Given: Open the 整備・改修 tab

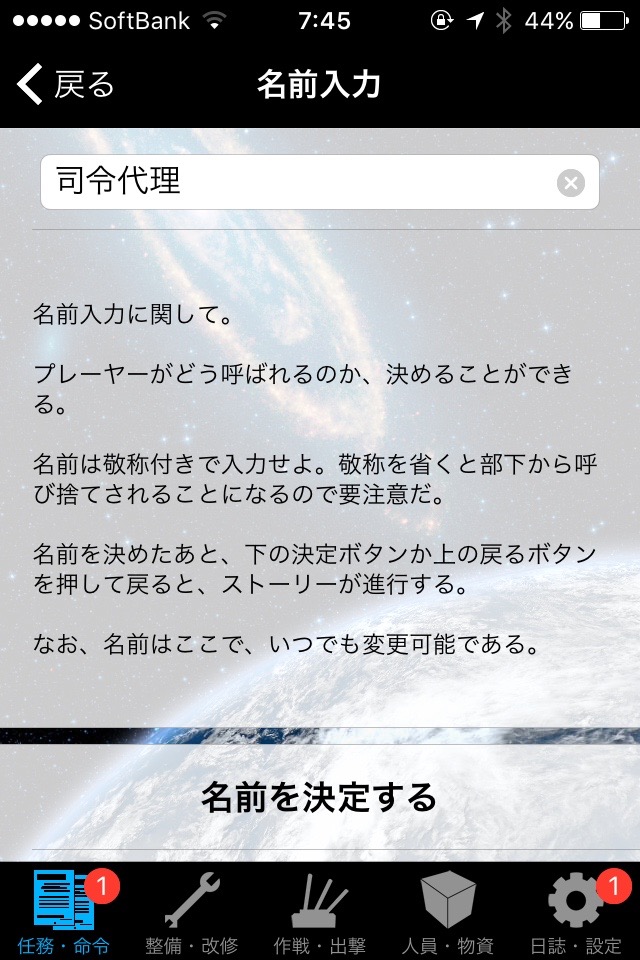Looking at the screenshot, I should pyautogui.click(x=192, y=911).
